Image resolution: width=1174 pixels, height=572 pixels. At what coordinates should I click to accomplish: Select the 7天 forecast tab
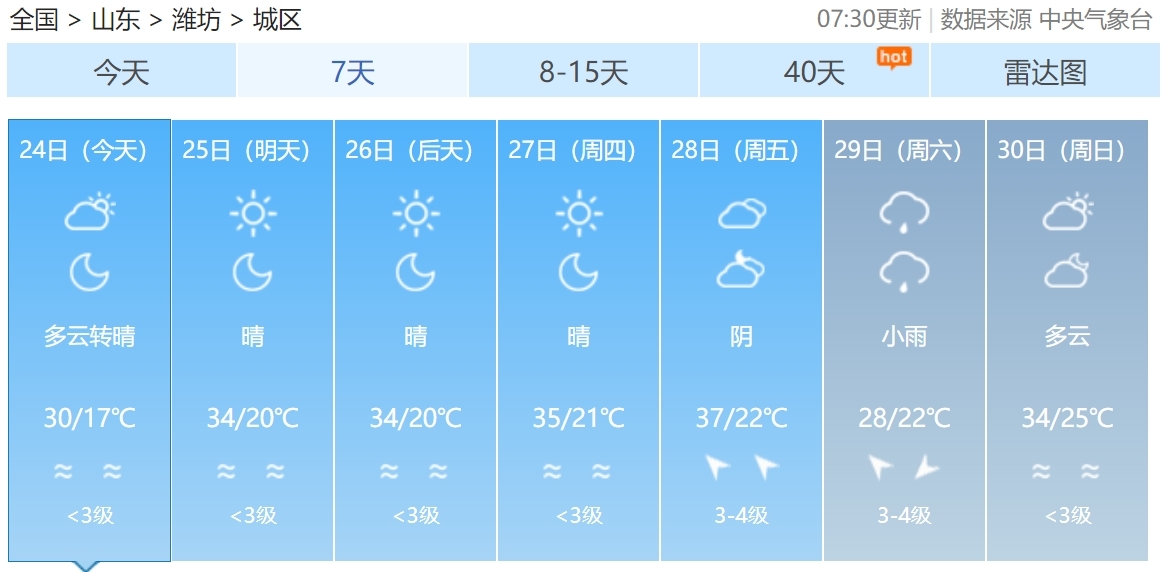pos(352,72)
